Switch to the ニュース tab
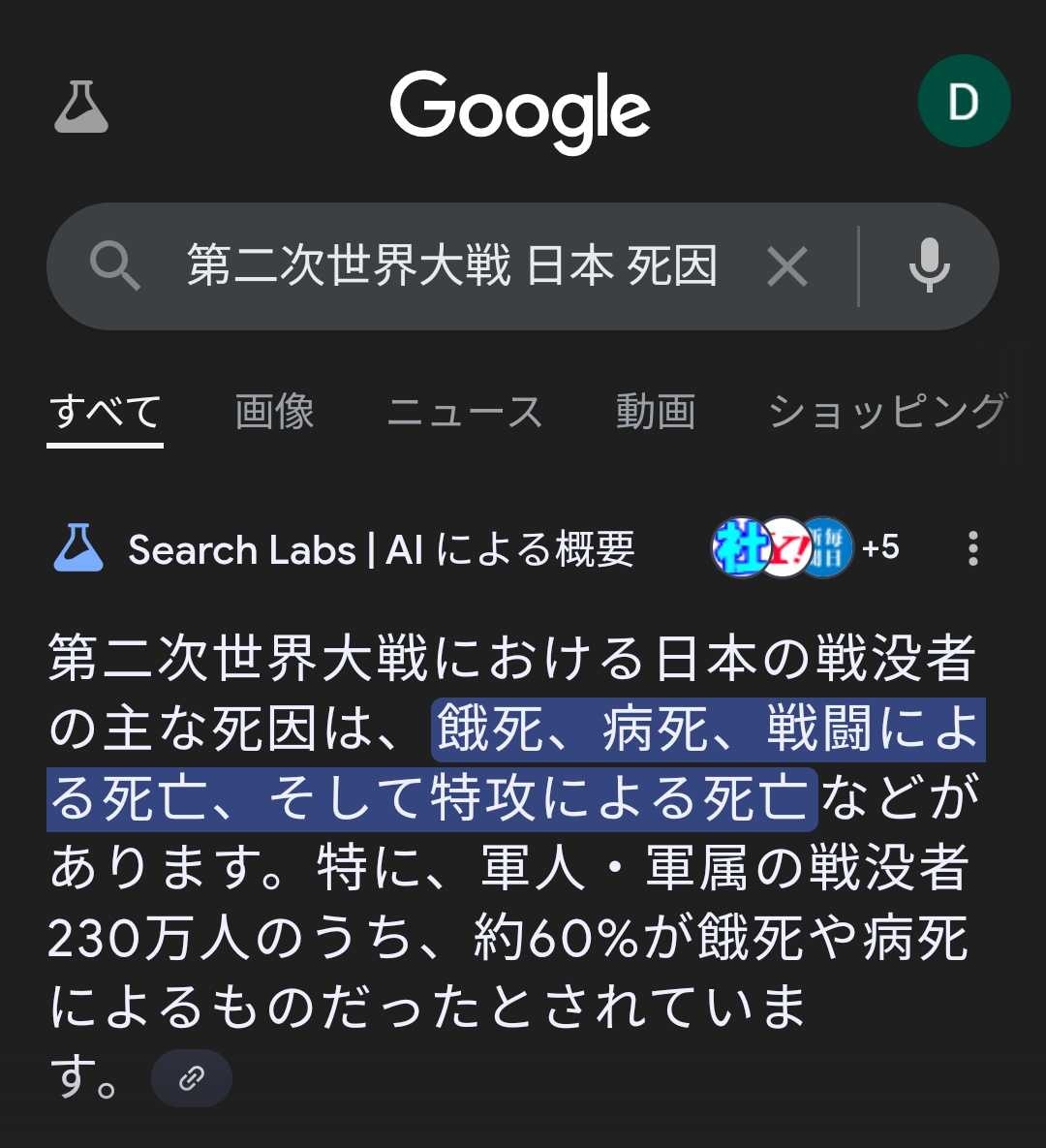Viewport: 1046px width, 1148px height. 465,412
